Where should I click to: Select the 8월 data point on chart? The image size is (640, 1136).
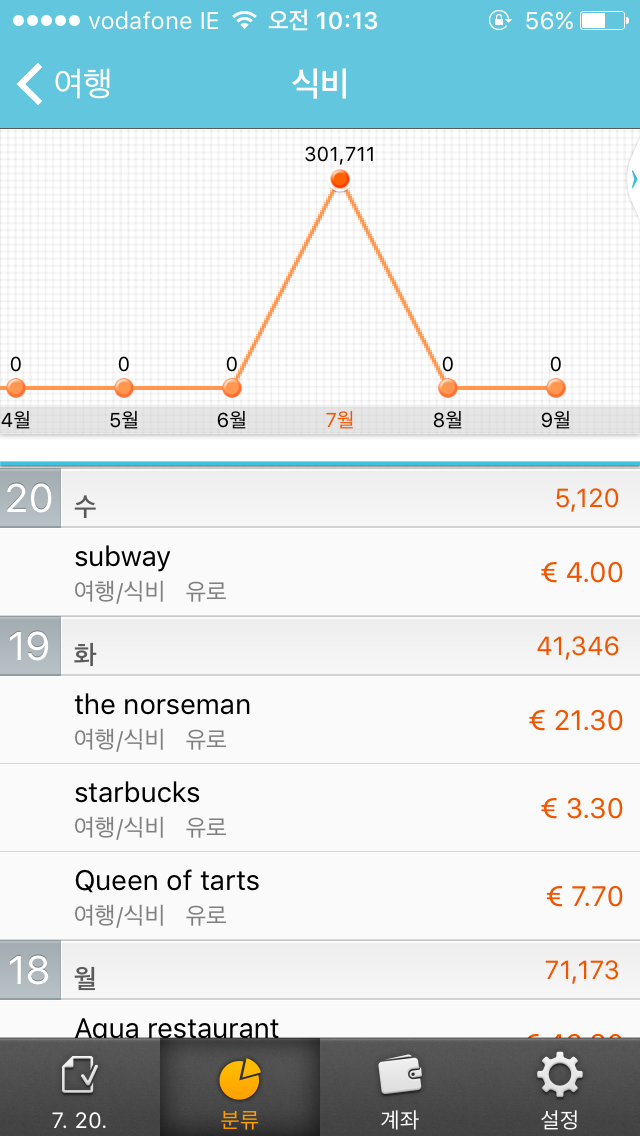coord(448,388)
